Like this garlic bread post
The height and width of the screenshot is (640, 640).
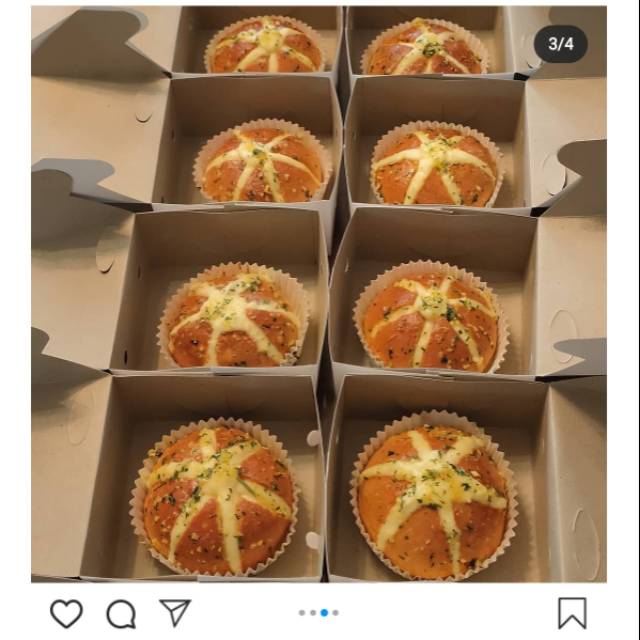coord(66,612)
